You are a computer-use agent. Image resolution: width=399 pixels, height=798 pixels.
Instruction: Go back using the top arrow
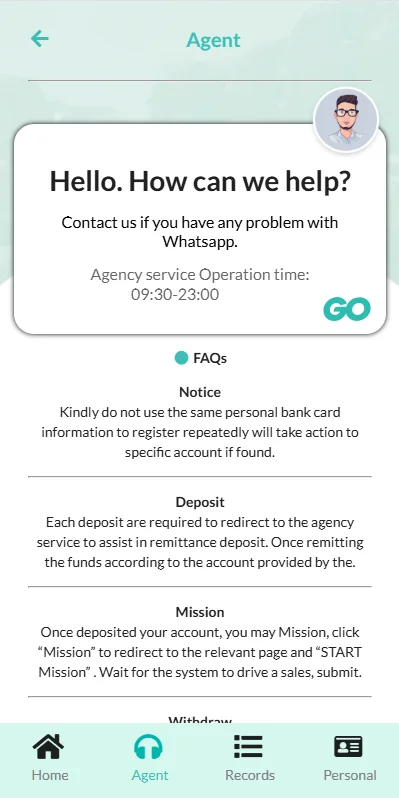pyautogui.click(x=40, y=39)
